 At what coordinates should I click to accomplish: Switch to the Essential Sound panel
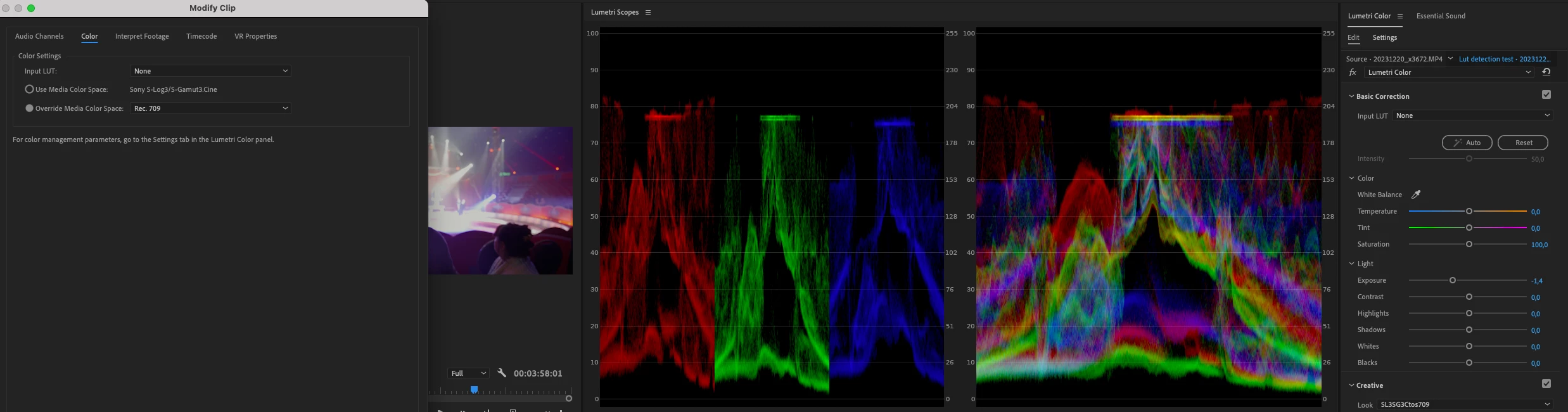pyautogui.click(x=1440, y=16)
